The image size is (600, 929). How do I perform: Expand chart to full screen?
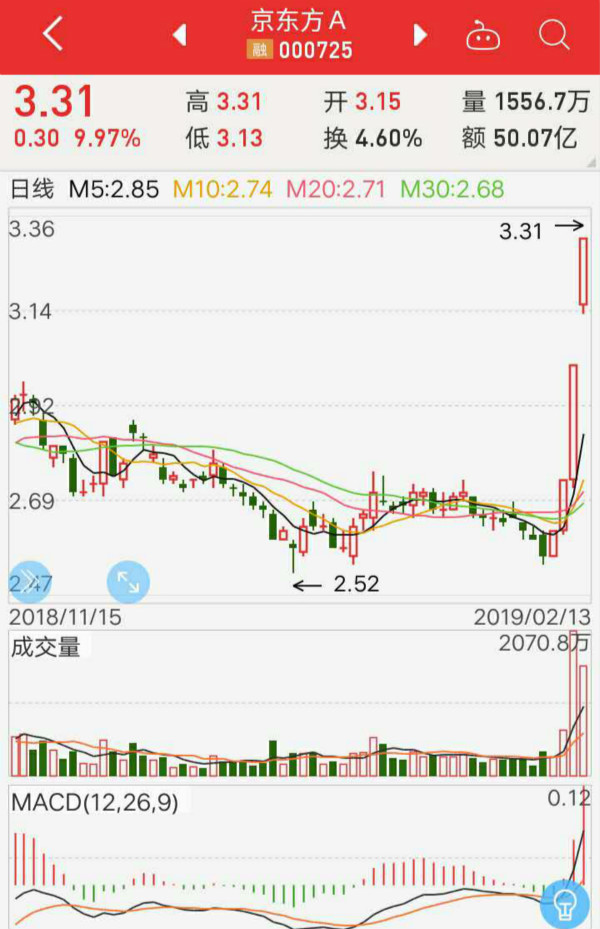pyautogui.click(x=128, y=581)
